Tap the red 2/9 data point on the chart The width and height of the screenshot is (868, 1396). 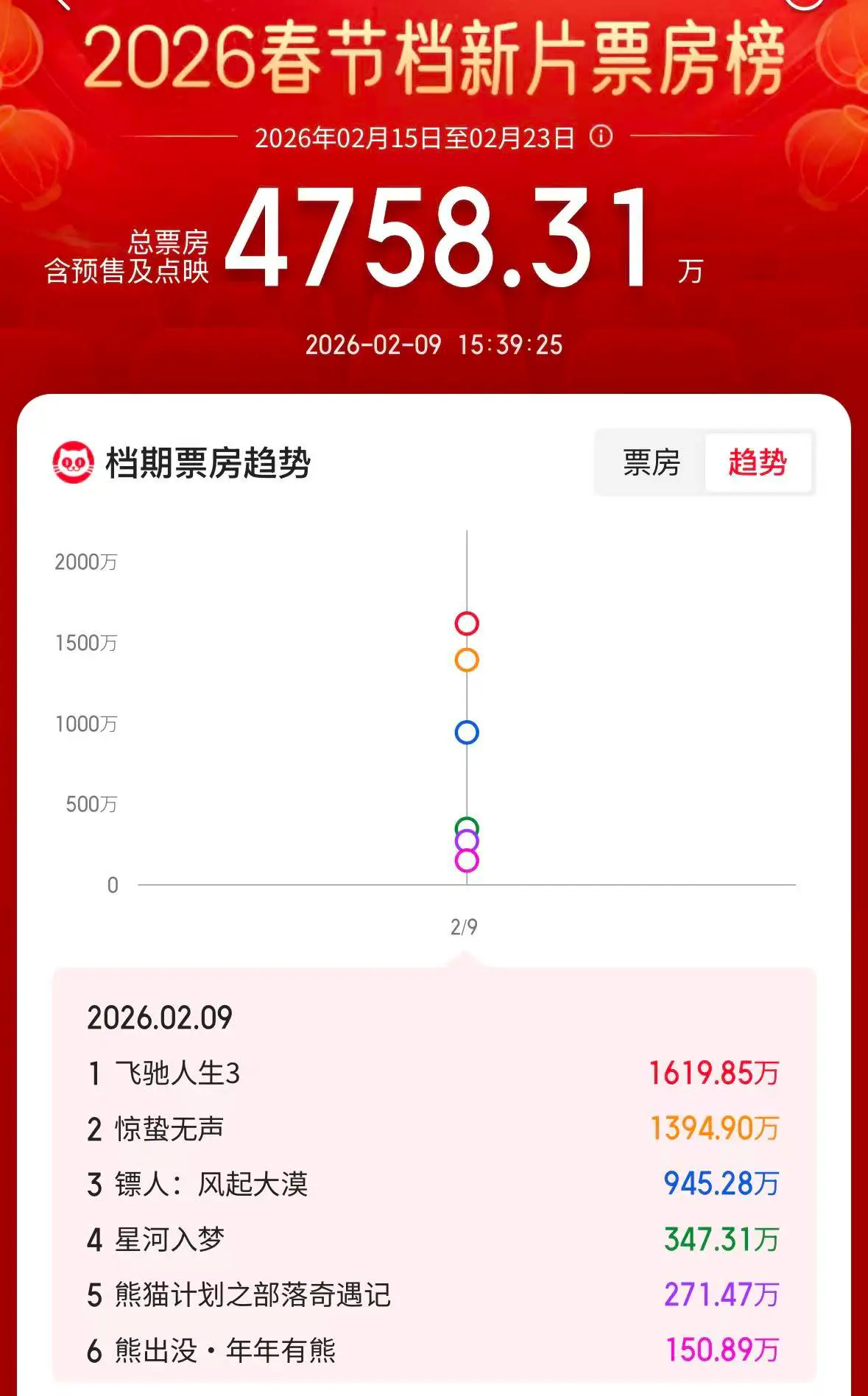[467, 624]
